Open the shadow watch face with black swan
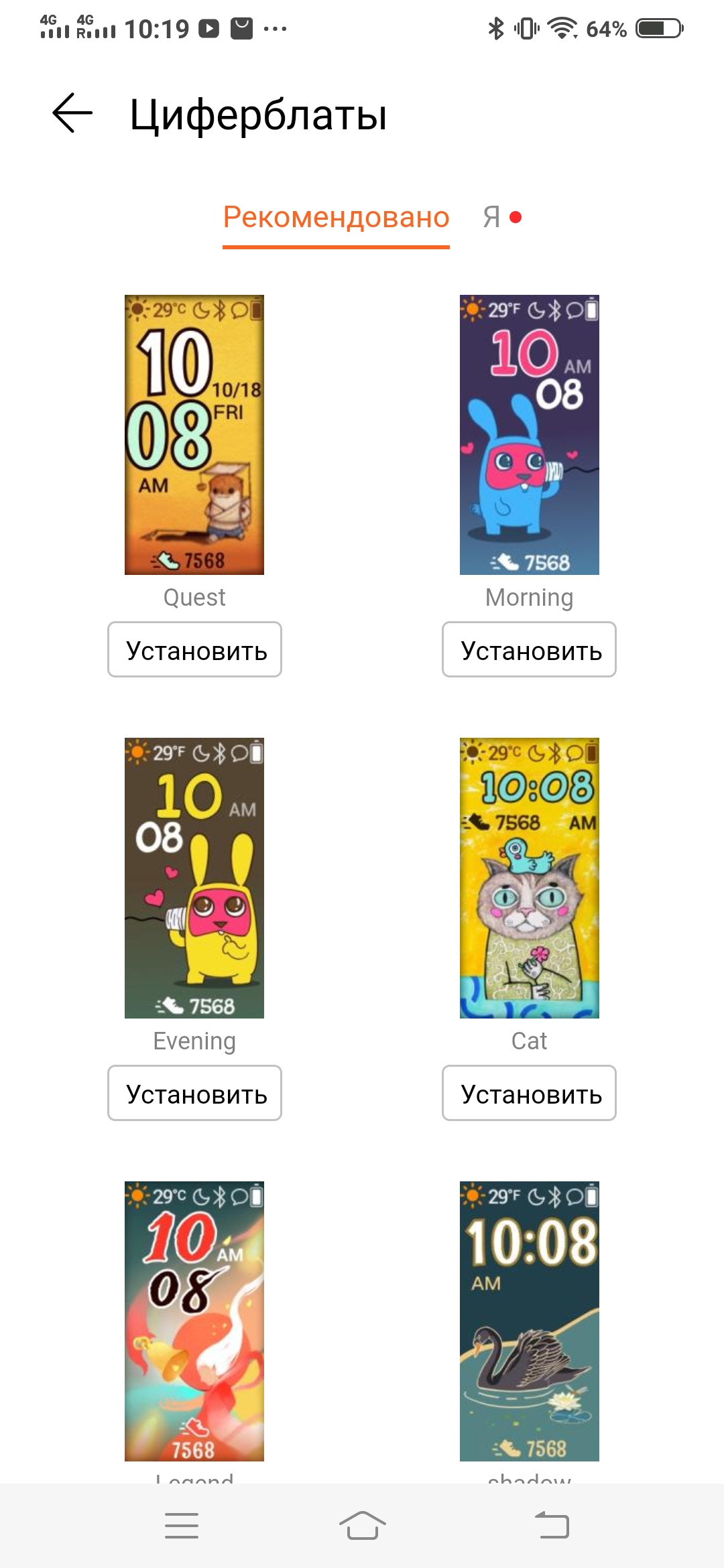Screen dimensions: 724x1568 click(x=529, y=1321)
